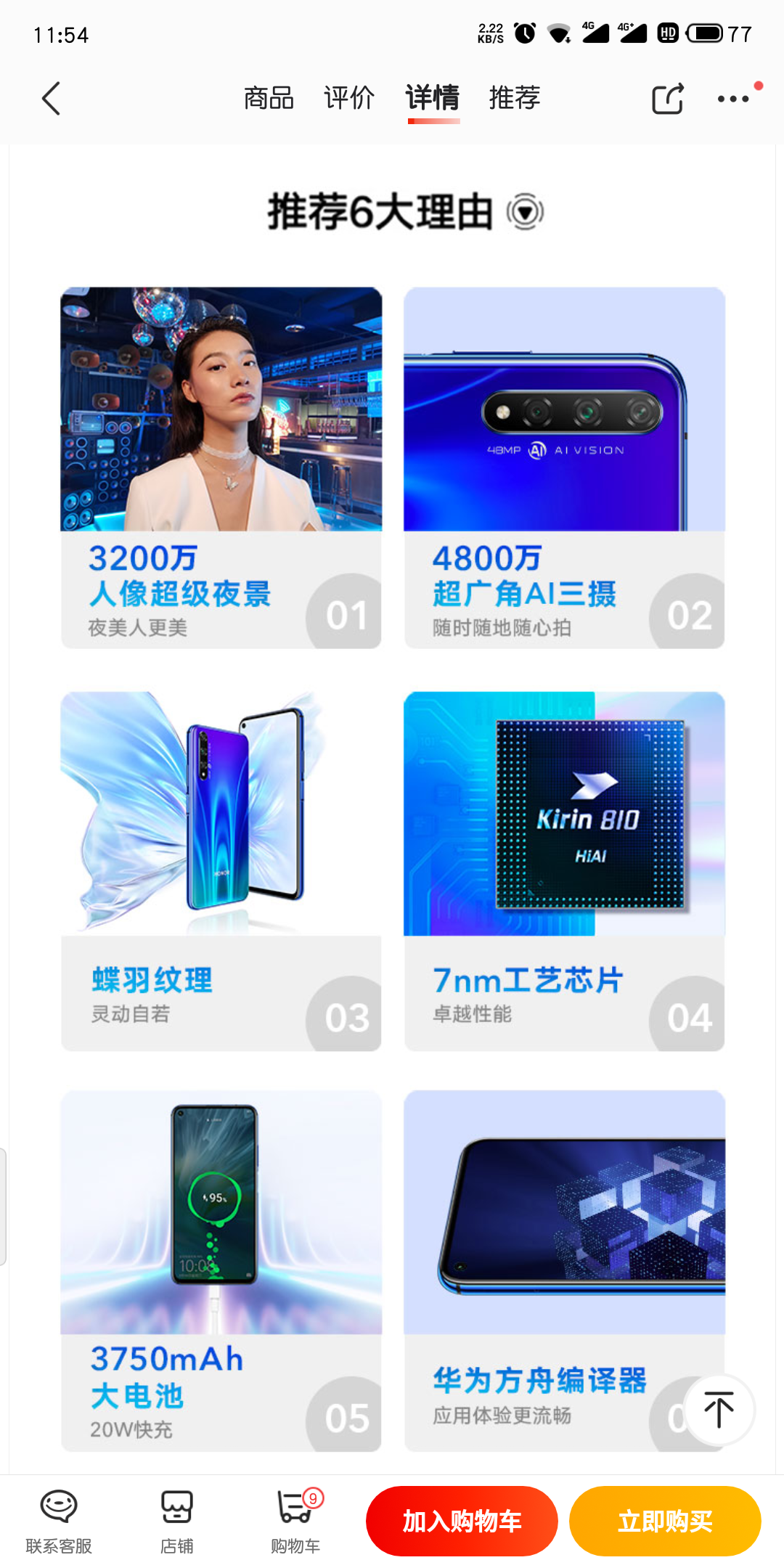Share this product
Image resolution: width=784 pixels, height=1568 pixels.
point(668,99)
